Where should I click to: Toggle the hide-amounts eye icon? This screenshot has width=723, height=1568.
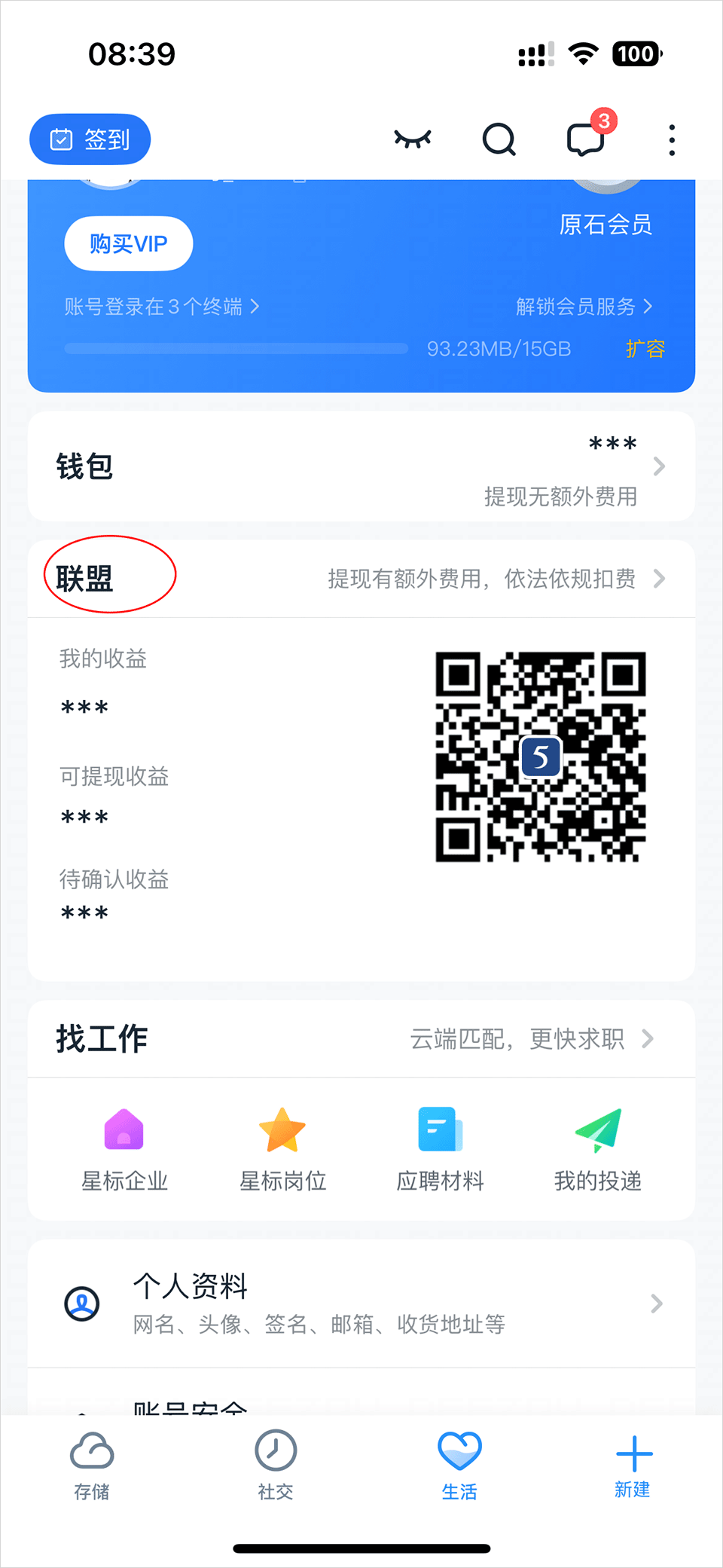[413, 139]
